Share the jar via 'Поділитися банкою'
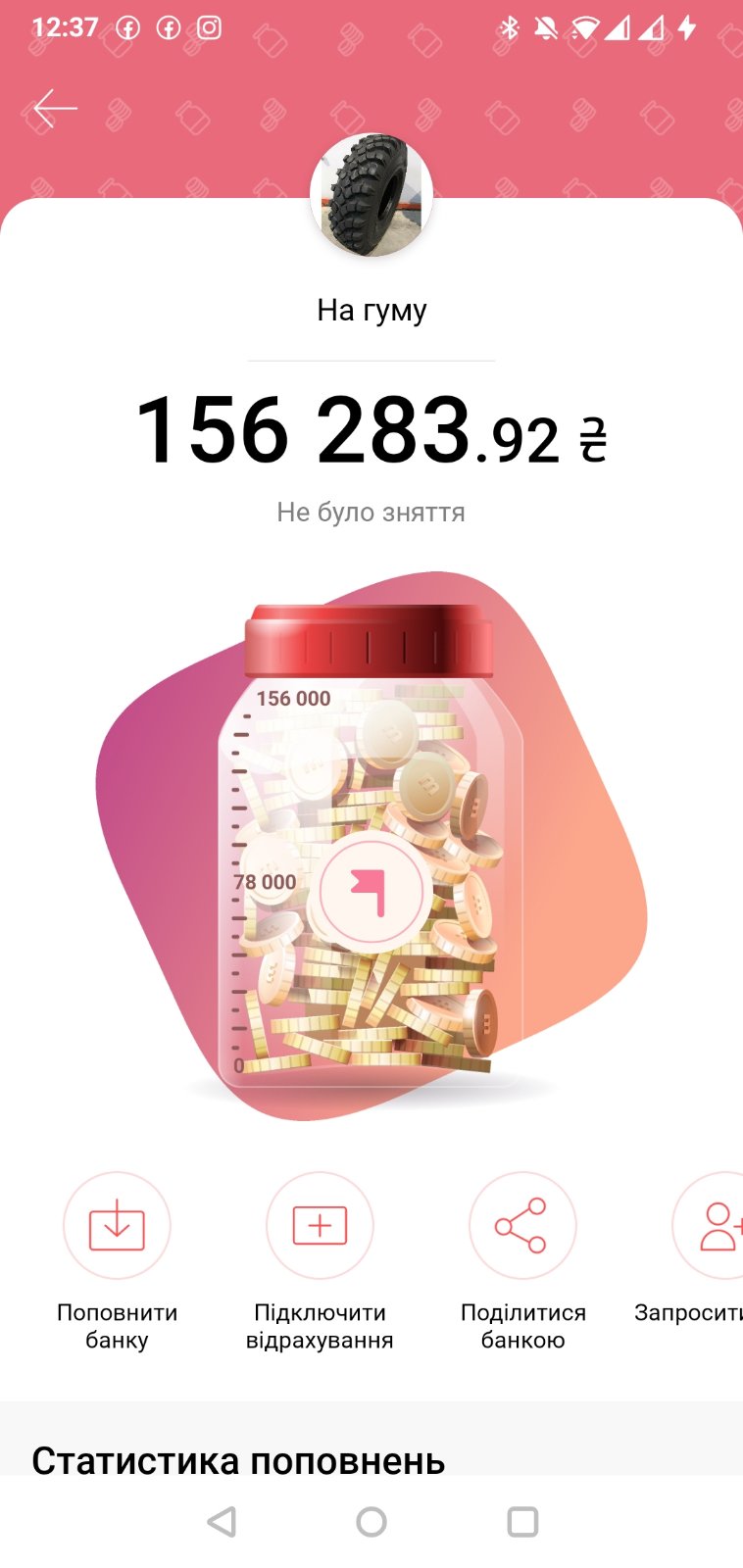The image size is (743, 1568). [522, 1226]
